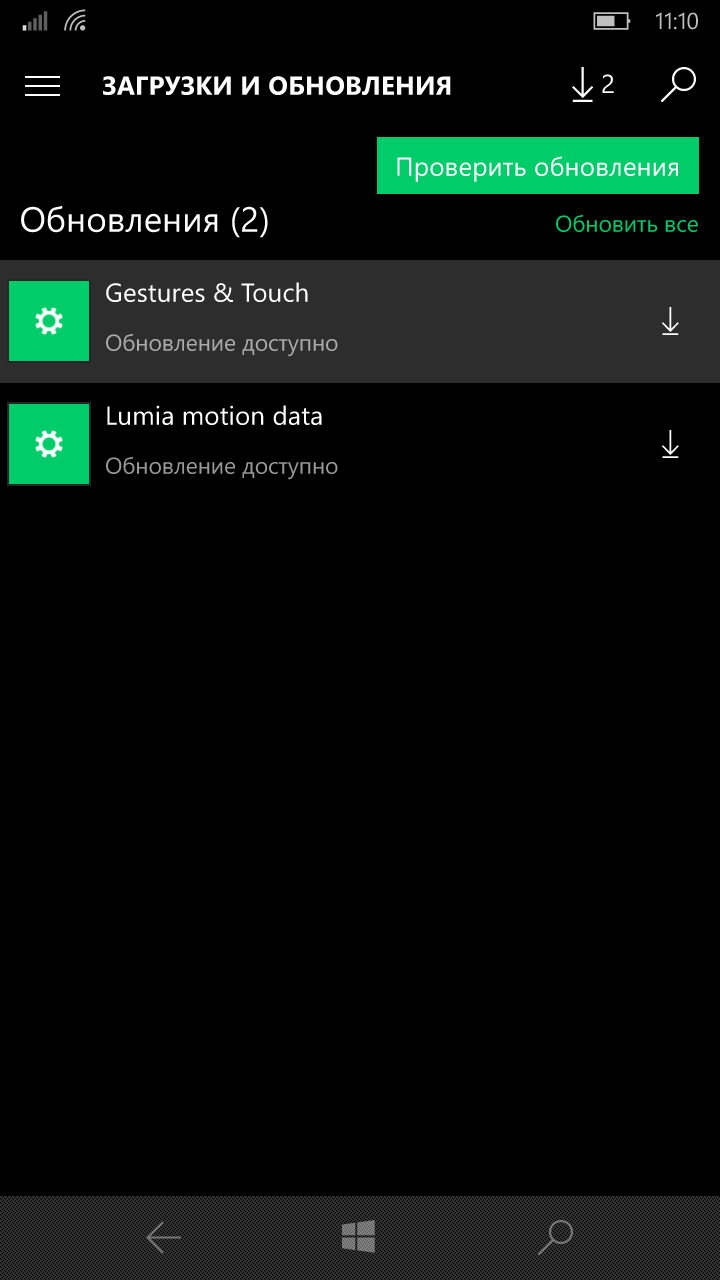Go to the Windows home screen

(358, 1237)
